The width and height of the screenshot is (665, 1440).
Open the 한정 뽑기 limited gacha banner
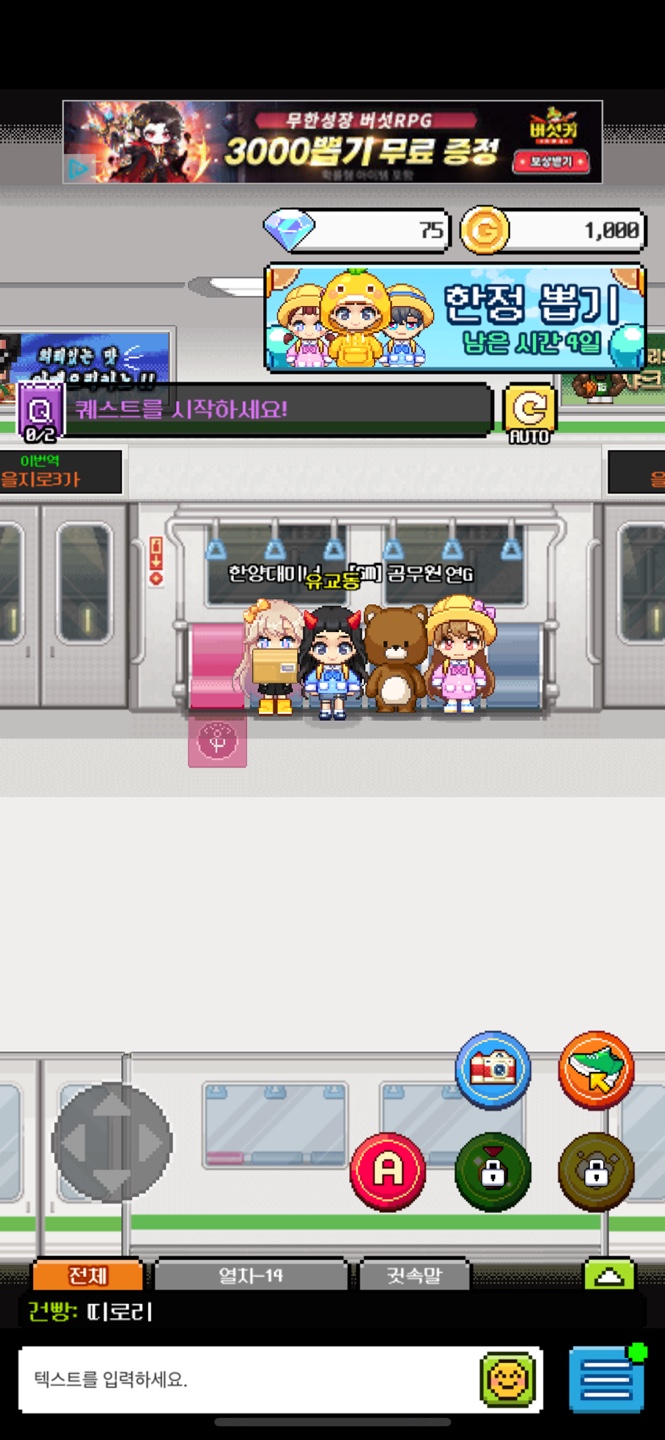pos(455,318)
